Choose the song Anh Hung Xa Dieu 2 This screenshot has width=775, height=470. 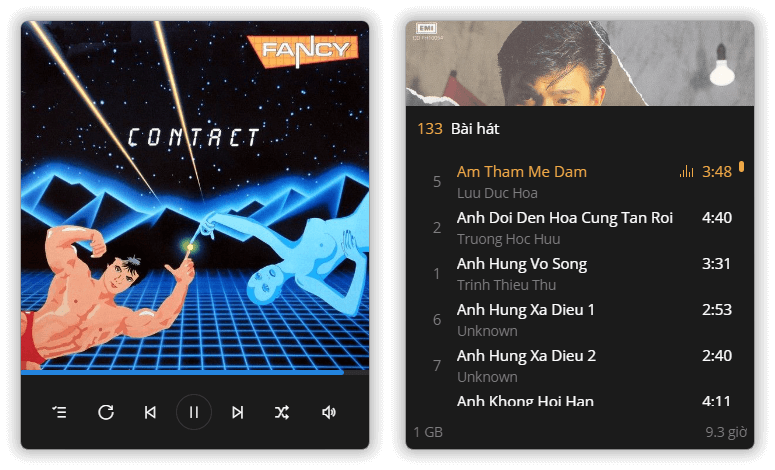click(x=526, y=356)
